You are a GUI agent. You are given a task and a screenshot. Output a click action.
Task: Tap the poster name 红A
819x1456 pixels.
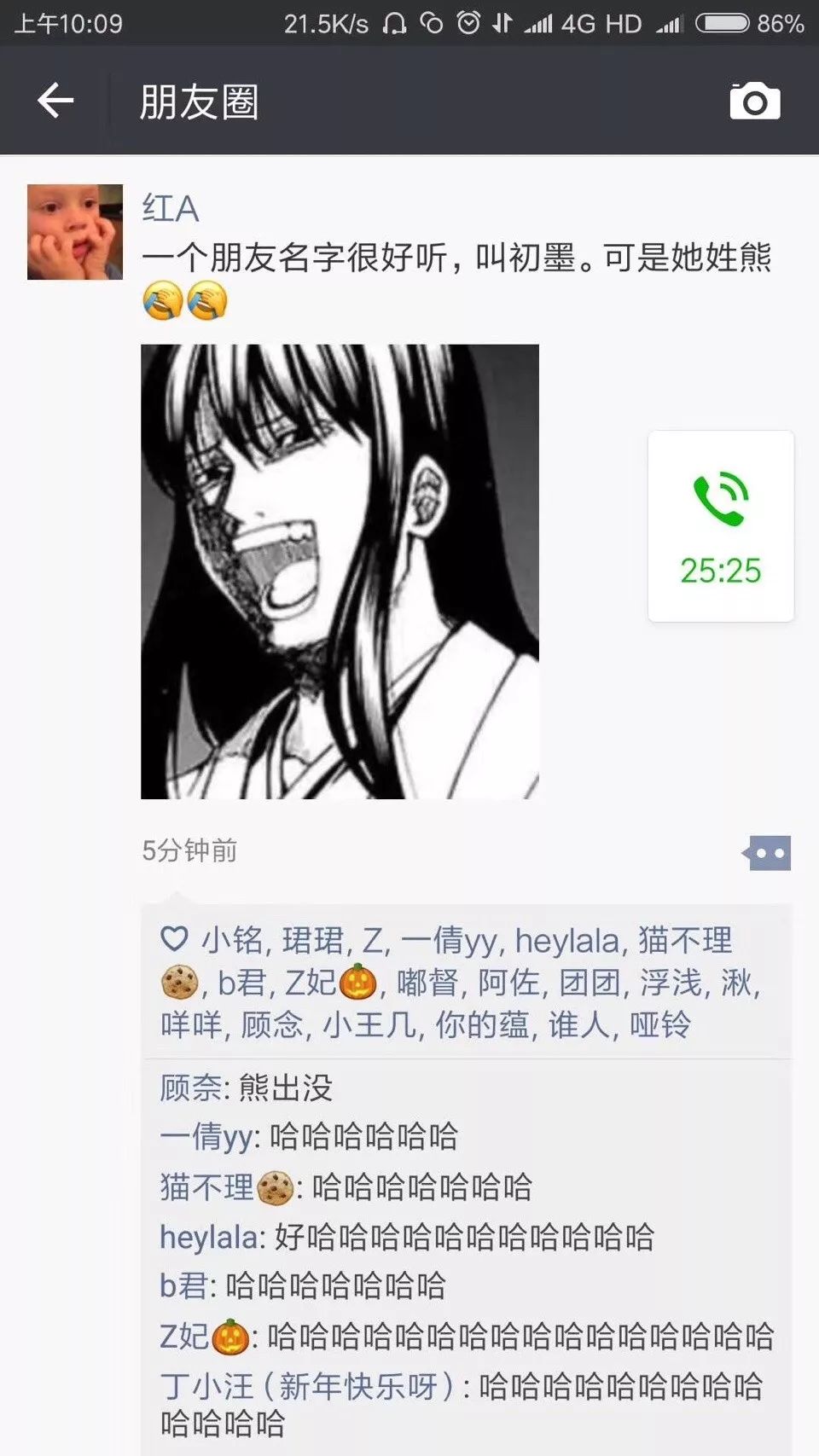click(171, 209)
